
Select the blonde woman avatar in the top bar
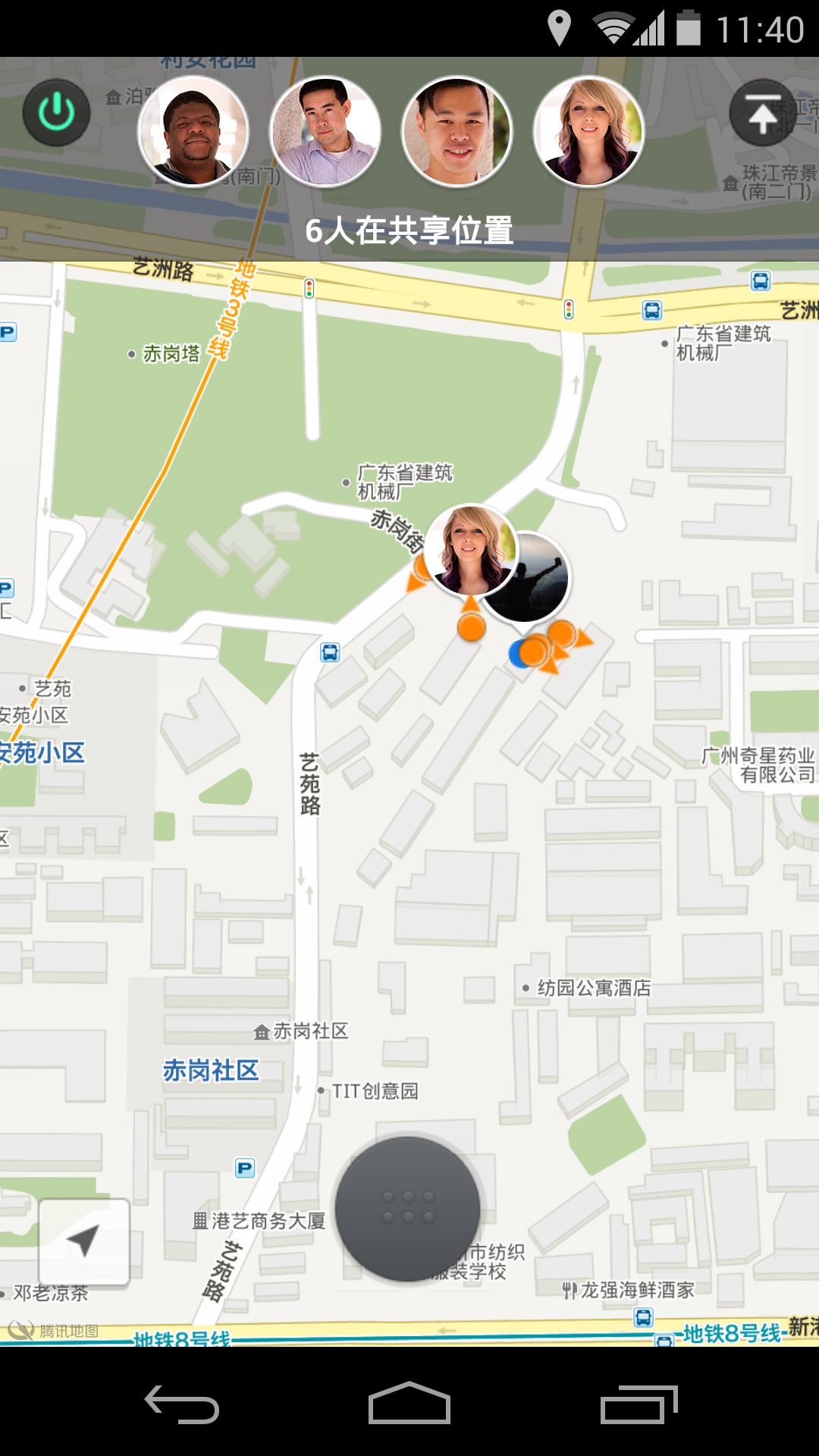tap(588, 131)
